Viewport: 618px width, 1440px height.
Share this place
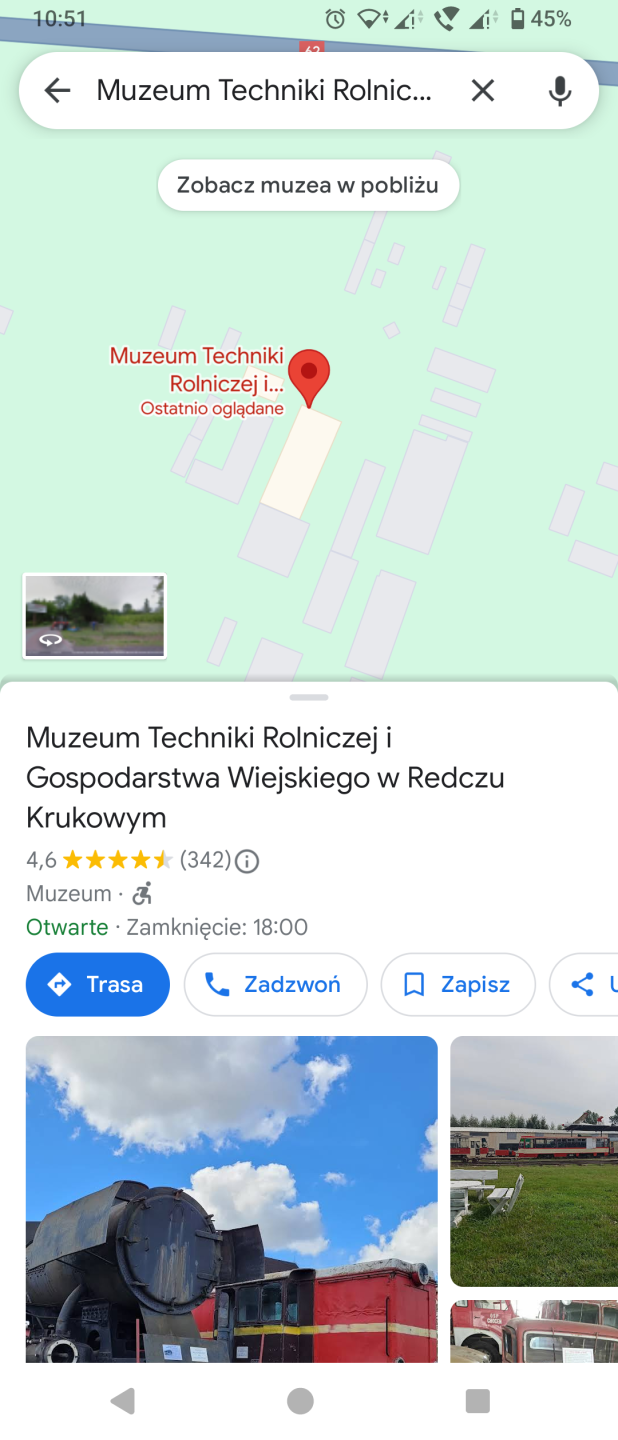[x=586, y=984]
